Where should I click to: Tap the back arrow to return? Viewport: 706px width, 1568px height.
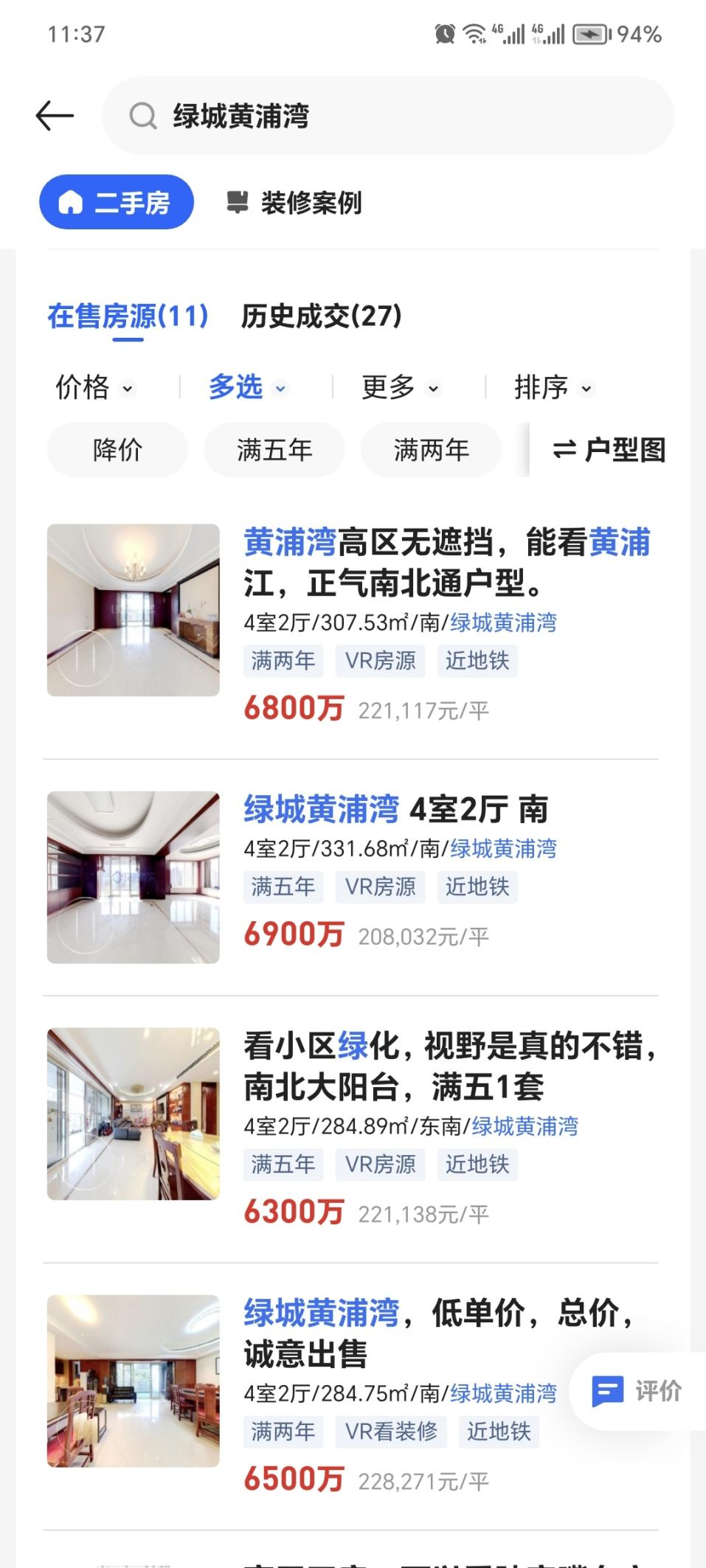pos(54,115)
